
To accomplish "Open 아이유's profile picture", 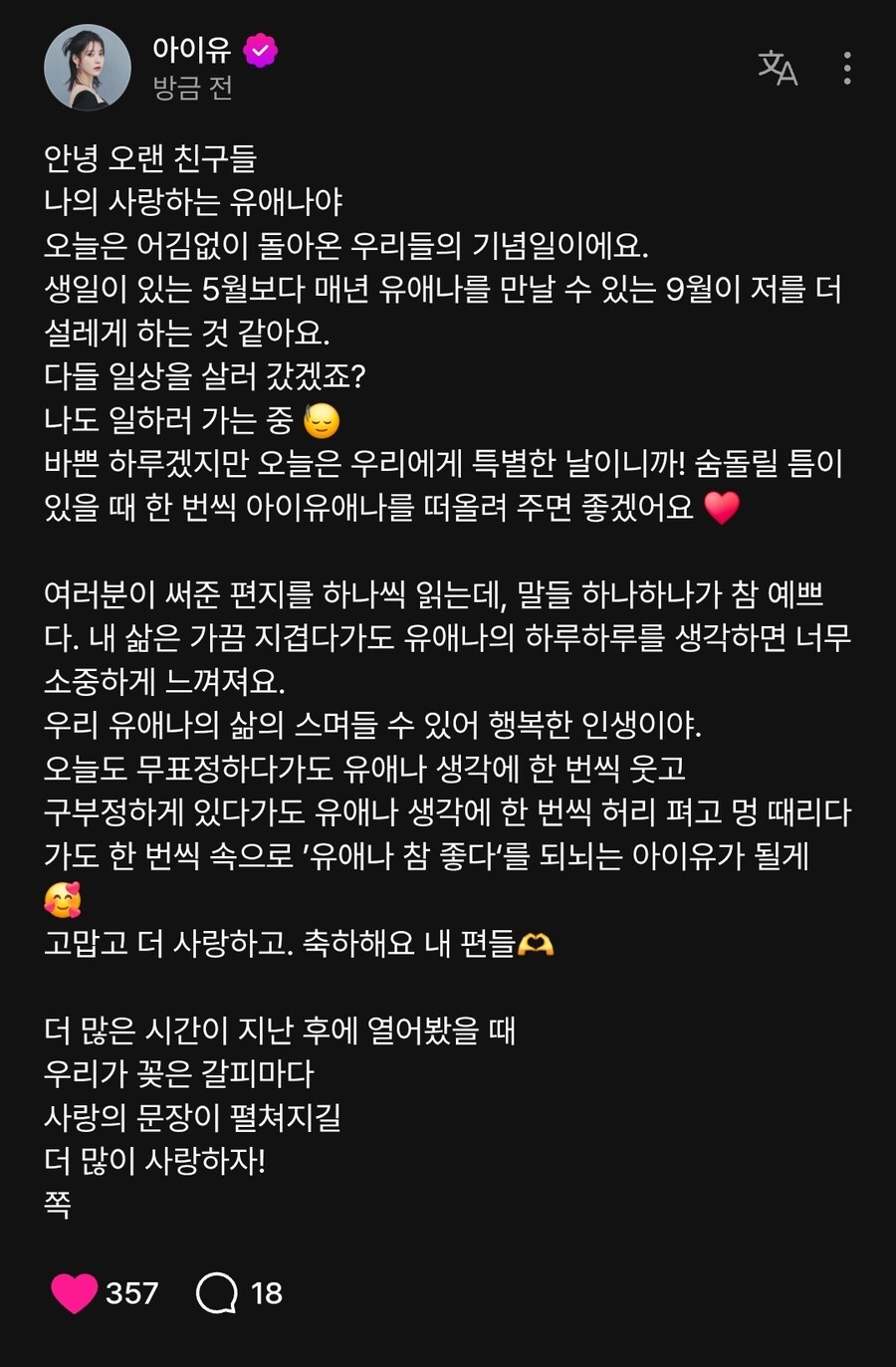I will coord(88,68).
